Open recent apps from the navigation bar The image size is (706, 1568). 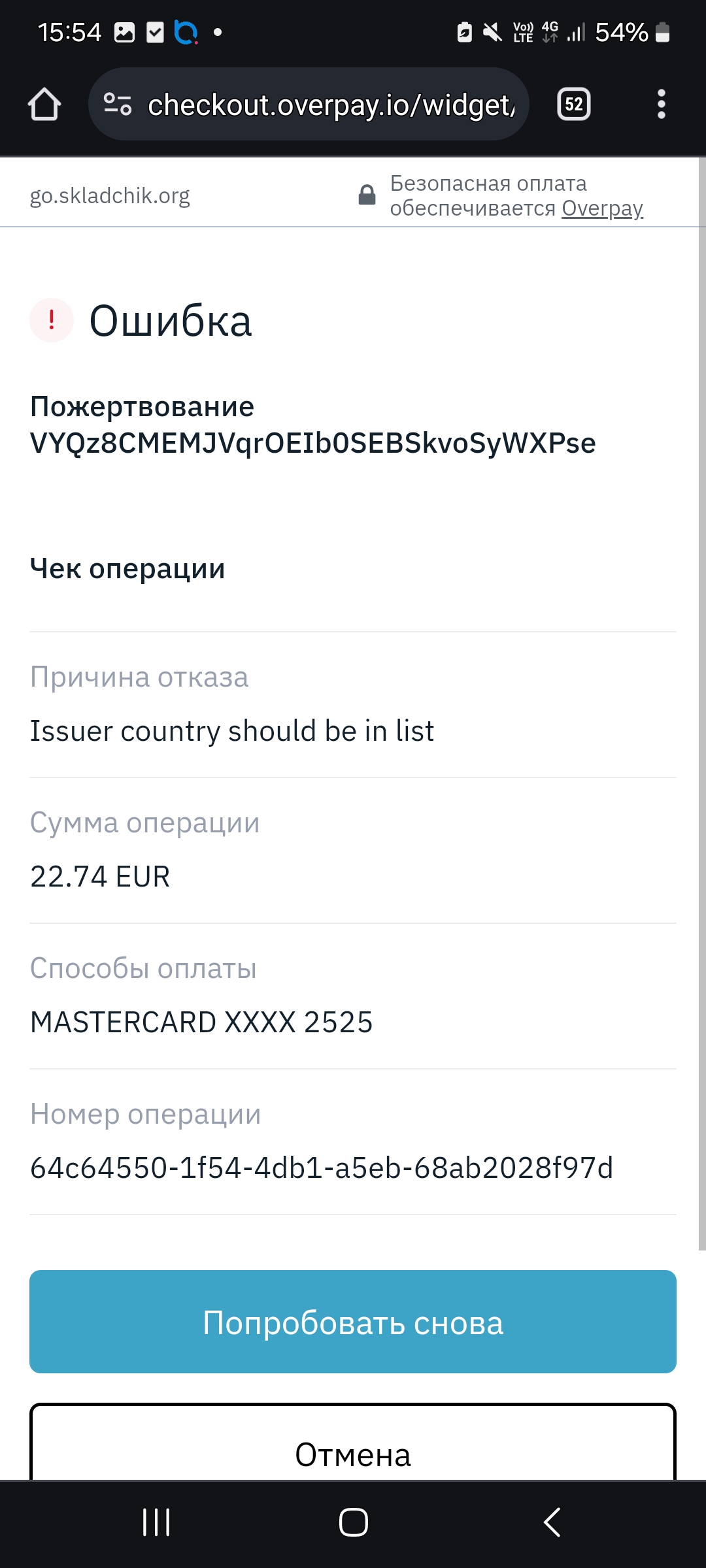156,1522
